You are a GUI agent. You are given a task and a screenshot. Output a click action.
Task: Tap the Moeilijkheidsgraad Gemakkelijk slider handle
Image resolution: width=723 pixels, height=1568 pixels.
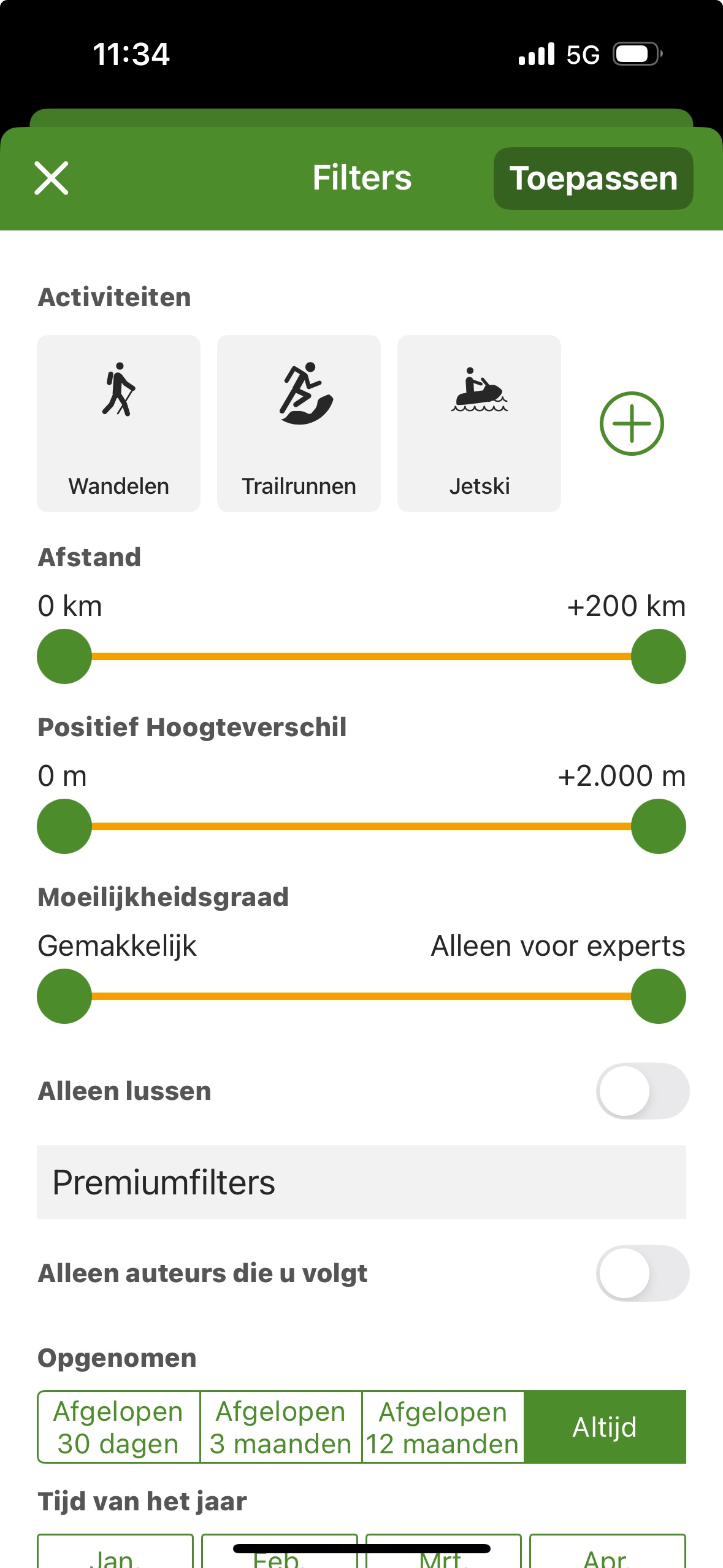pos(64,996)
